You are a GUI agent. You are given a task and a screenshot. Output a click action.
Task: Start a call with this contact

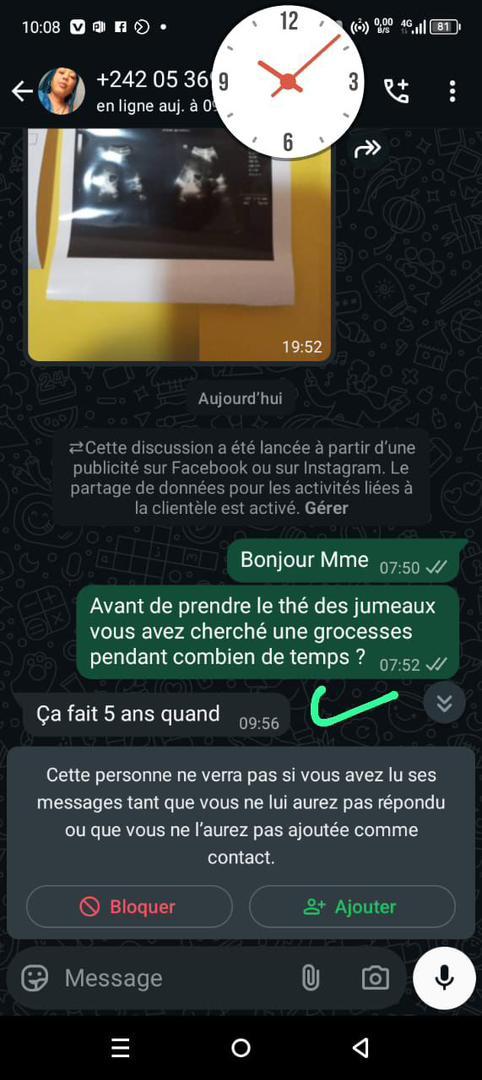396,91
